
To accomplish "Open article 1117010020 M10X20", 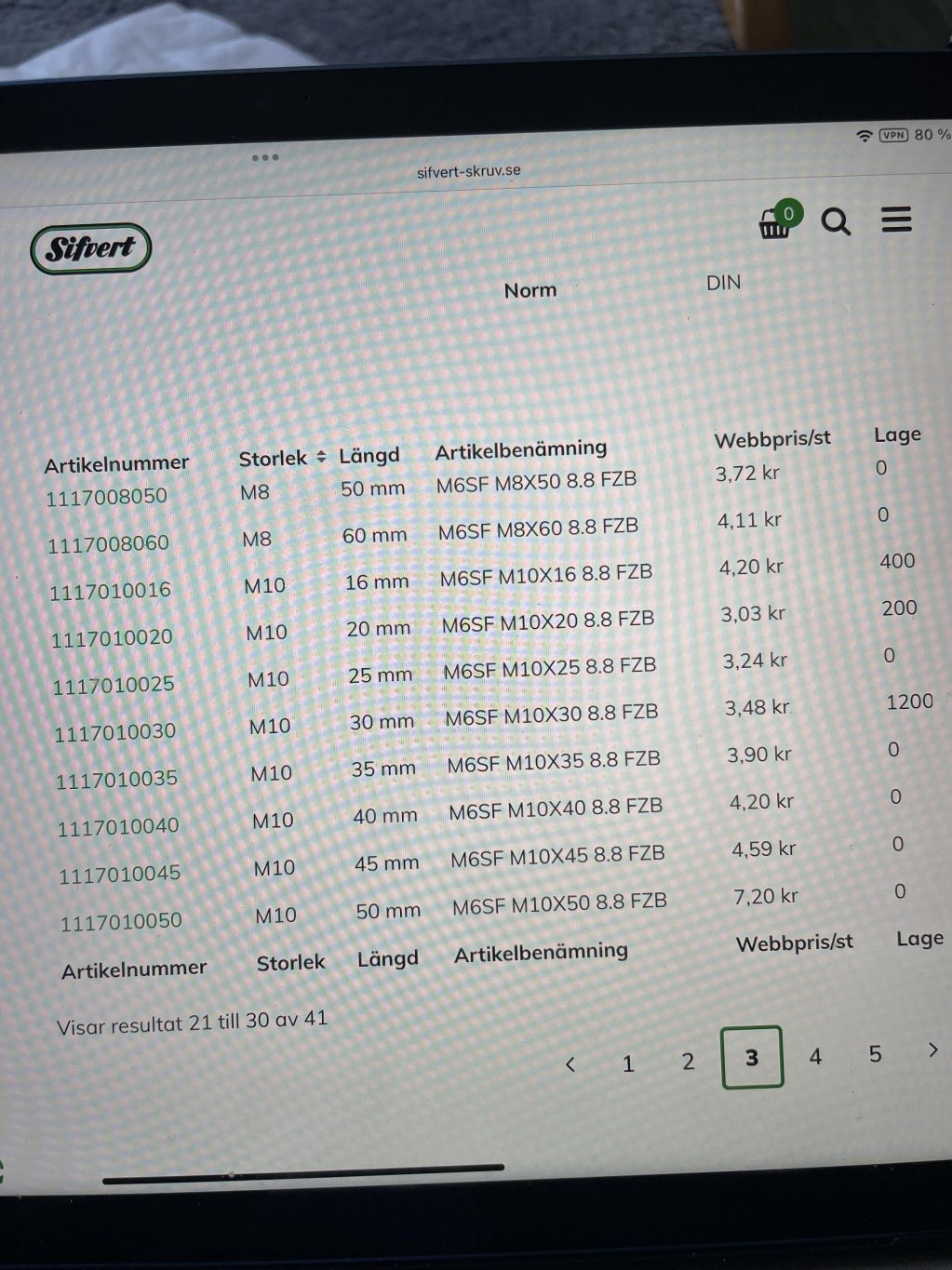I will [112, 638].
